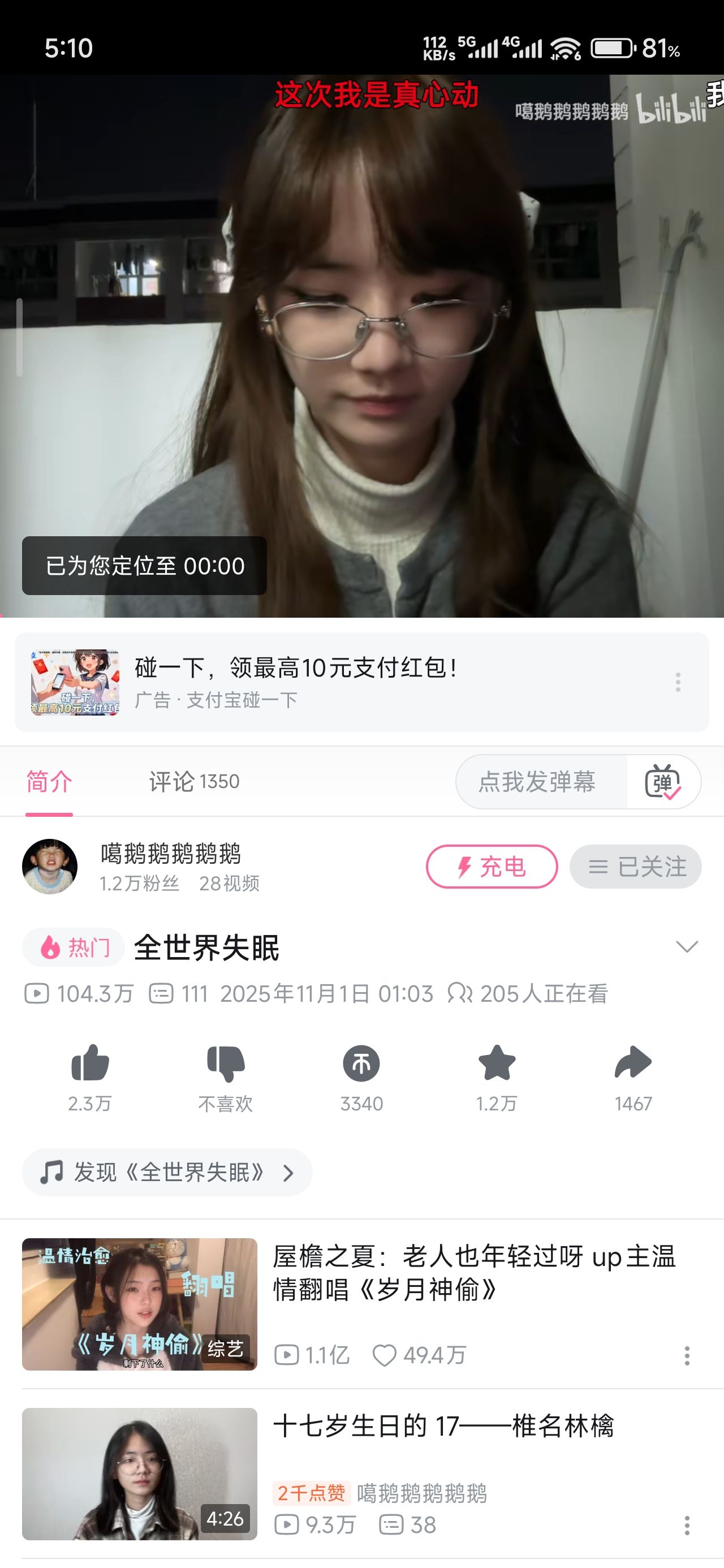Expand the video description chevron

click(x=687, y=946)
